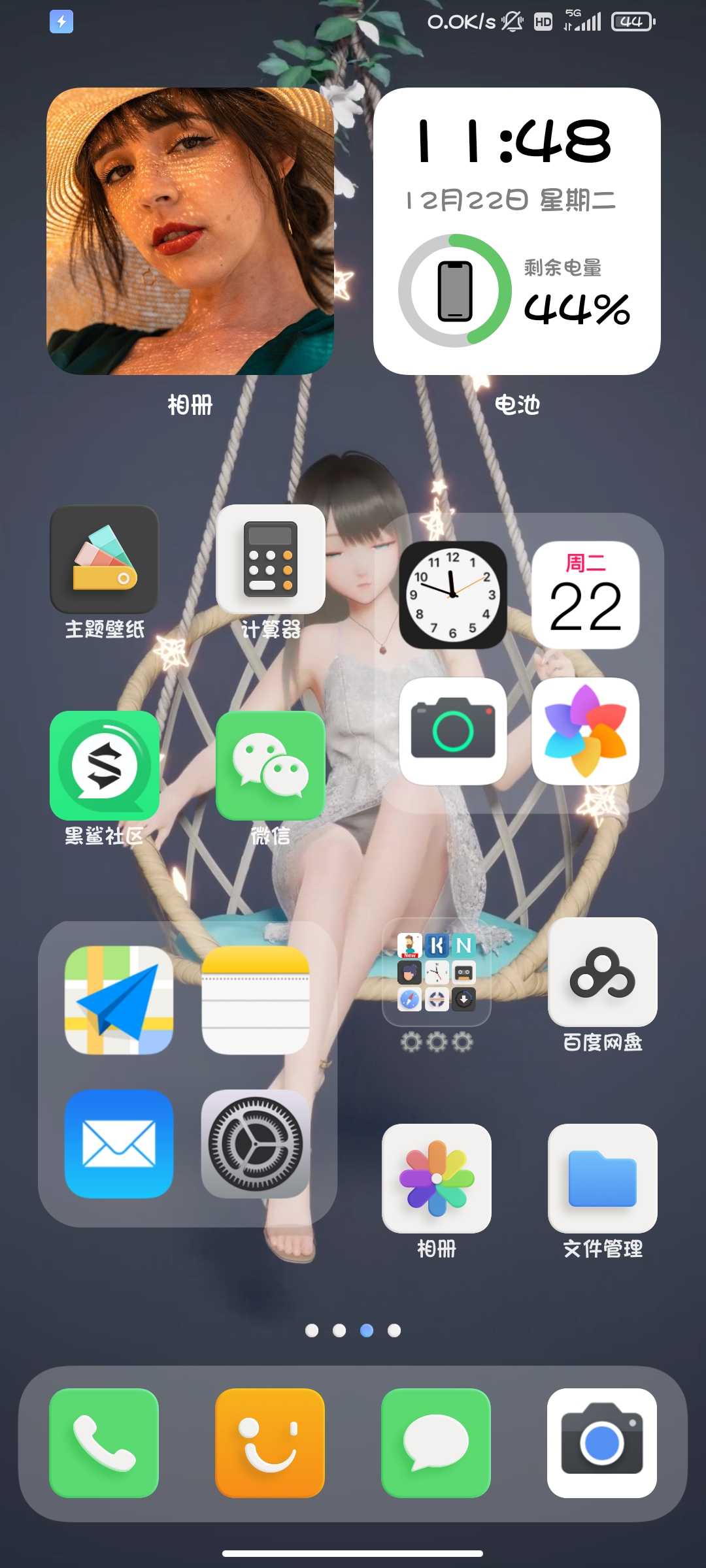Open the calendar showing 周二 22
Viewport: 706px width, 1568px height.
point(586,595)
